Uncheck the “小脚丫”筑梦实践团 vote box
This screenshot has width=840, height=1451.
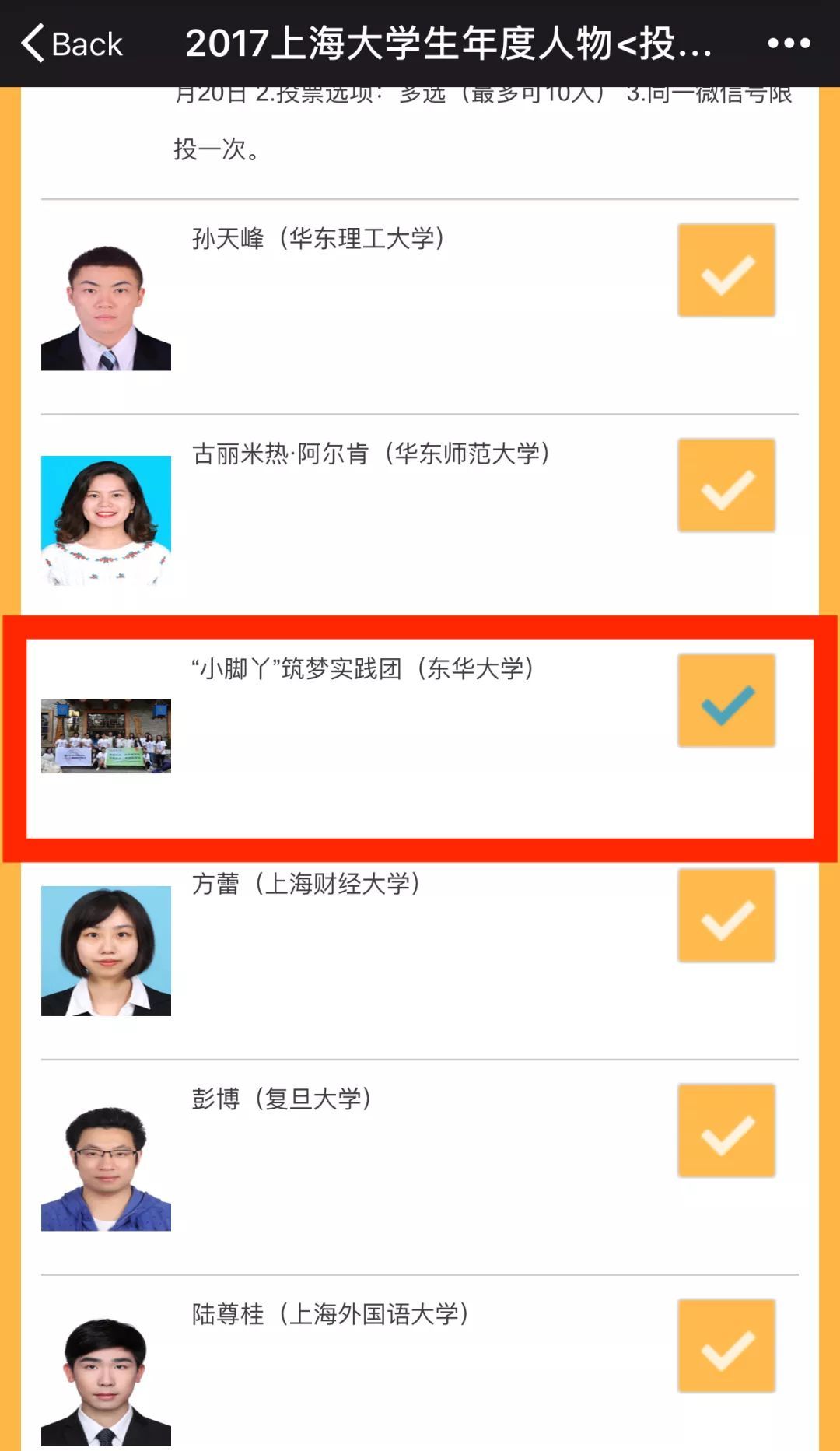[x=726, y=701]
